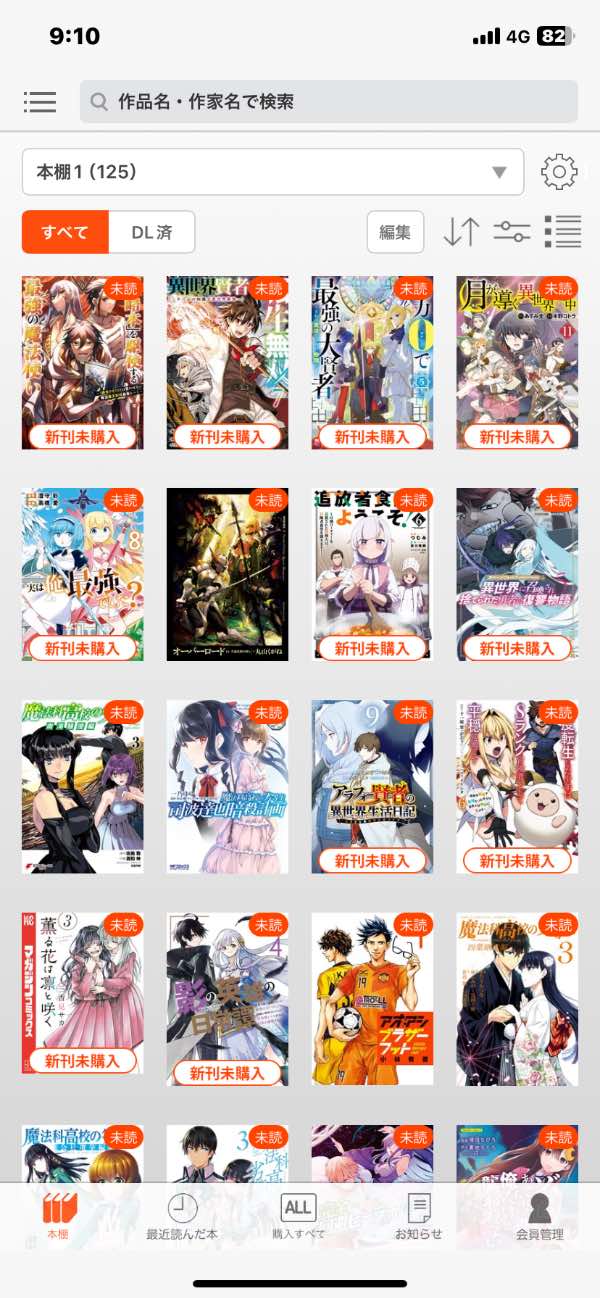The height and width of the screenshot is (1298, 600).
Task: Open the 購入すべて tab
Action: click(x=298, y=1217)
